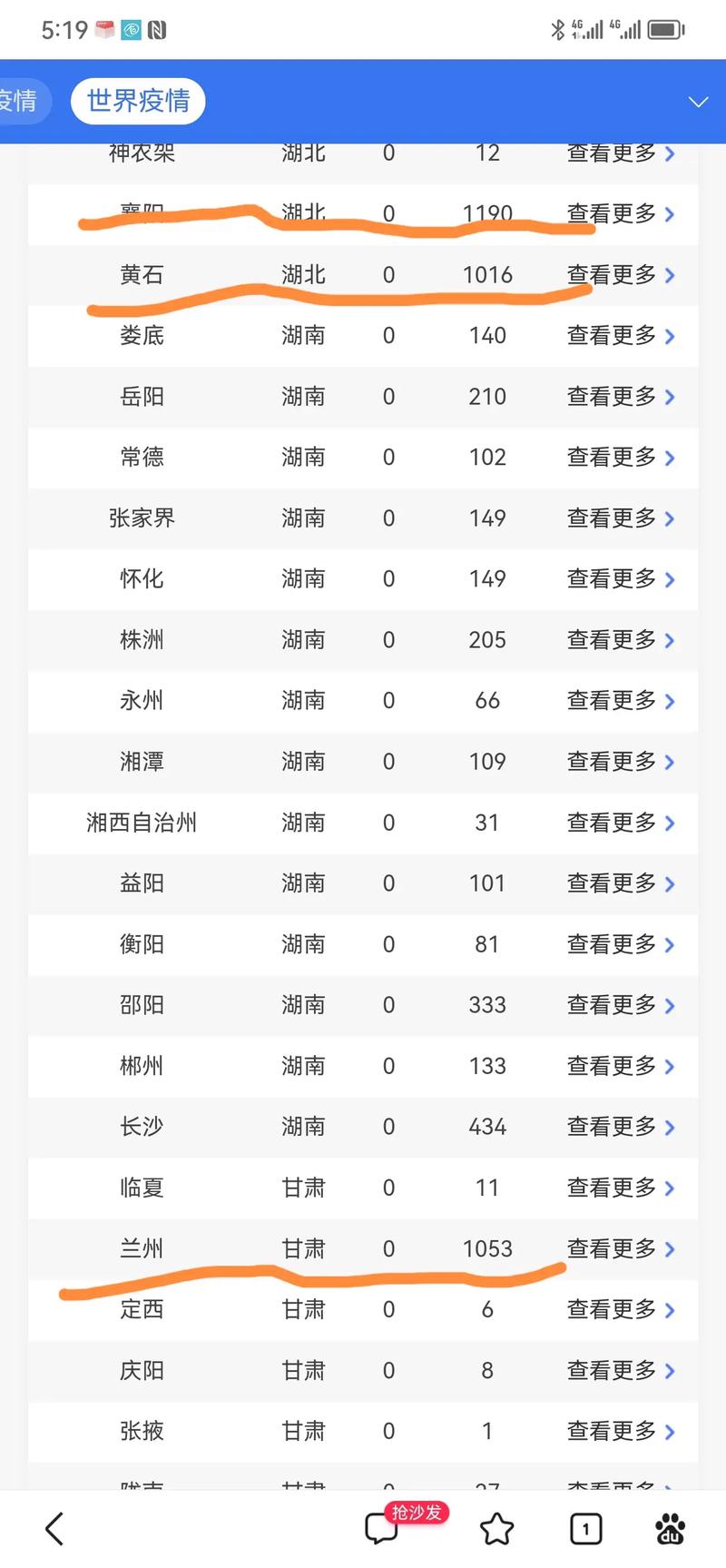Open 查看更多 for 兰州
The image size is (726, 1568).
pyautogui.click(x=621, y=1248)
